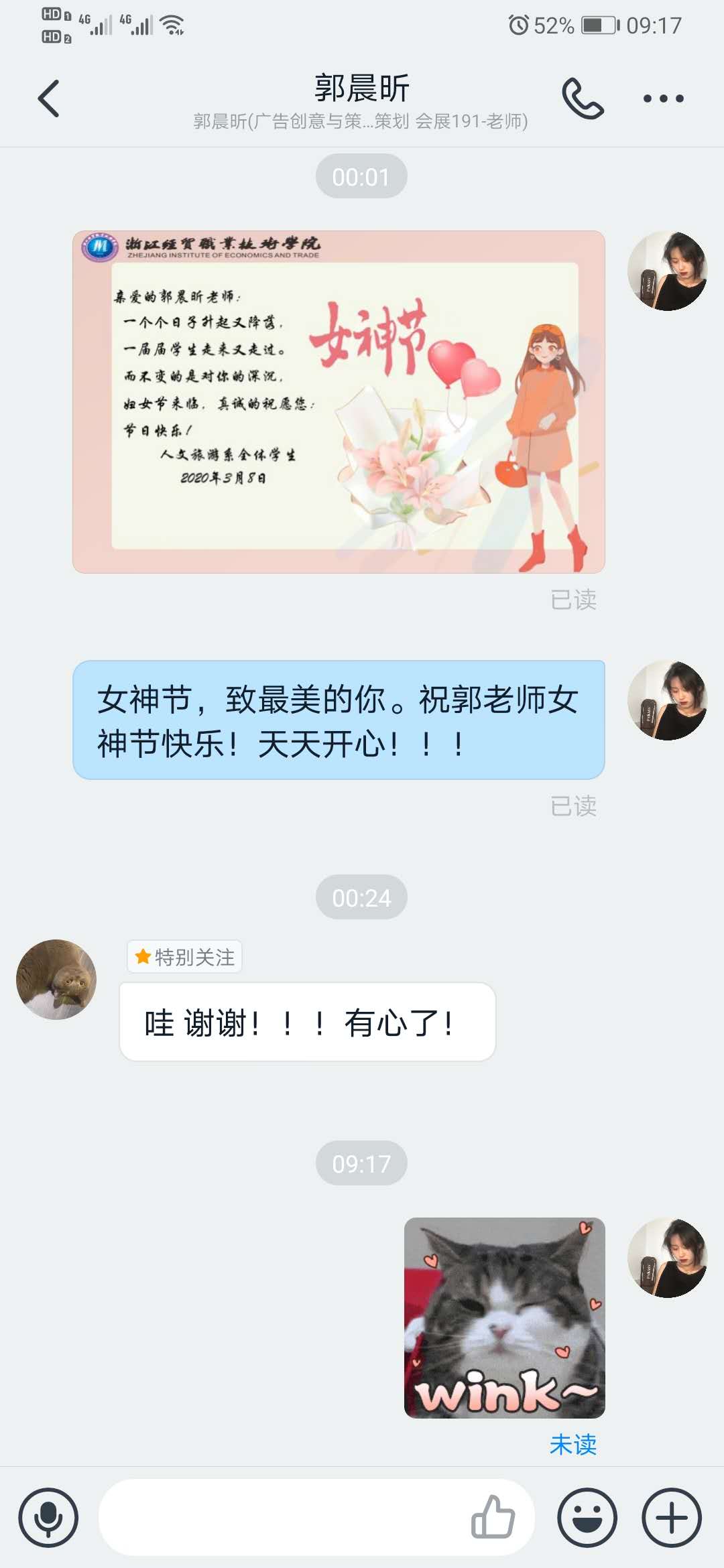Open the three-dot more options menu
This screenshot has width=724, height=1568.
coord(663,99)
